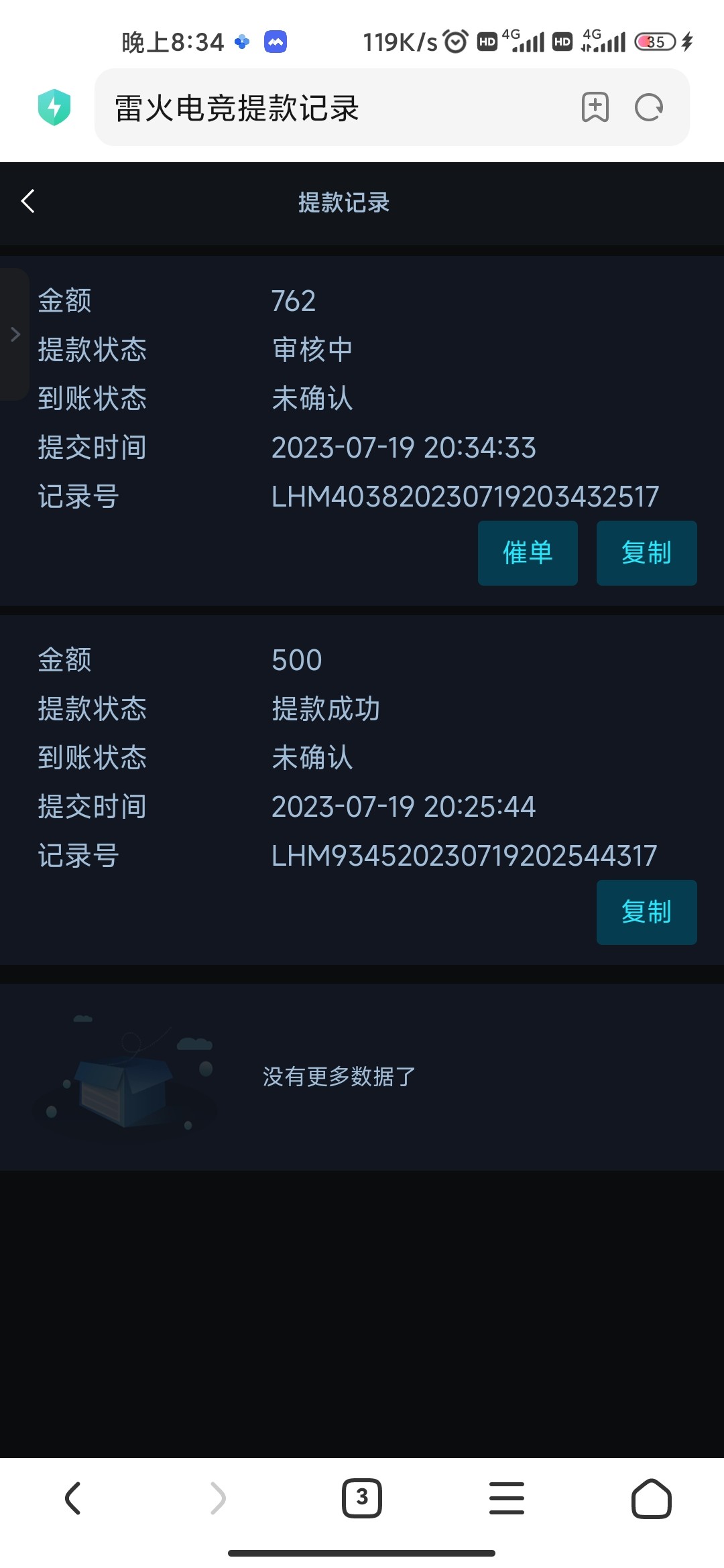Copy the record number of the 762 withdrawal
Viewport: 724px width, 1568px height.
pyautogui.click(x=646, y=553)
